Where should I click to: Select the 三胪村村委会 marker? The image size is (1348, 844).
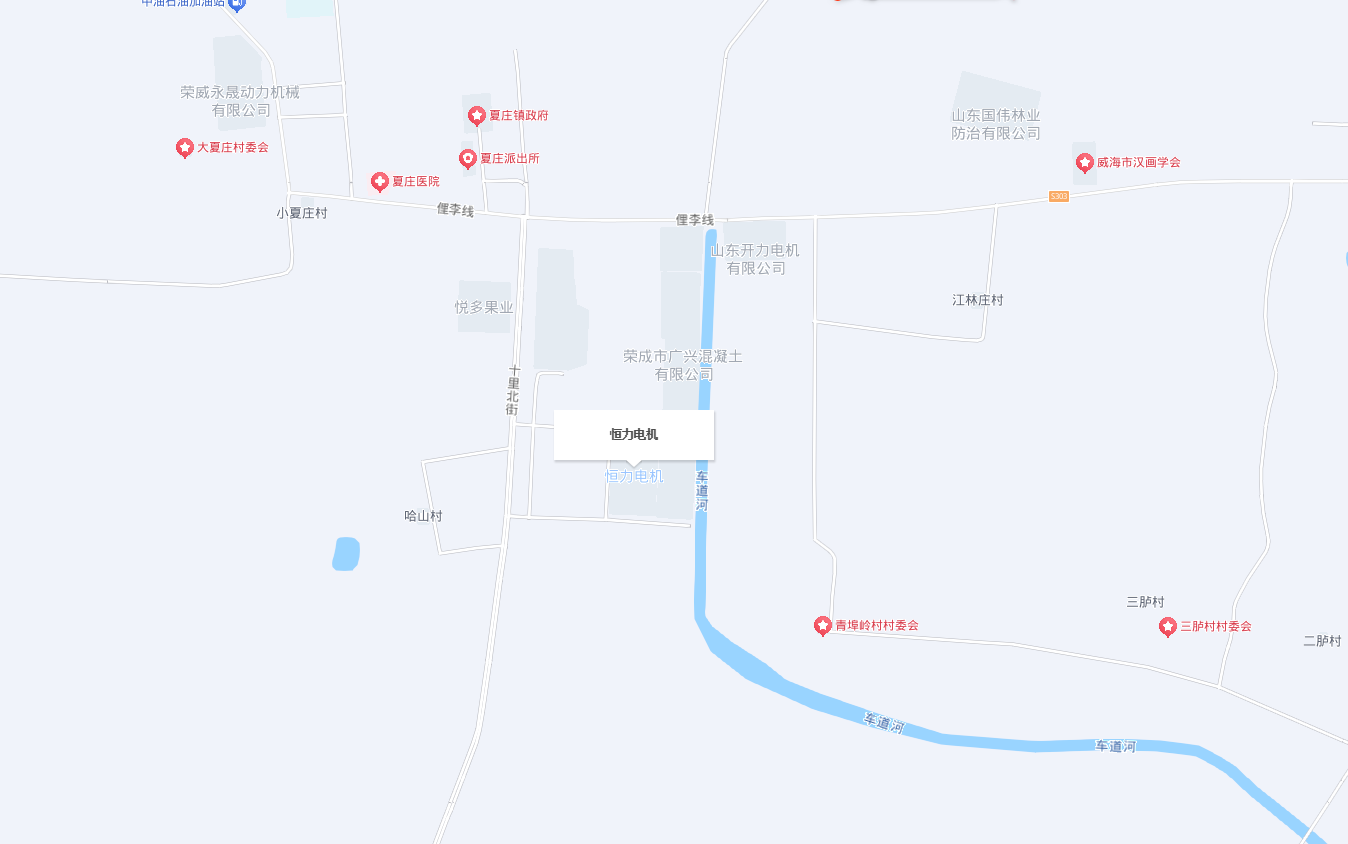pos(1167,626)
